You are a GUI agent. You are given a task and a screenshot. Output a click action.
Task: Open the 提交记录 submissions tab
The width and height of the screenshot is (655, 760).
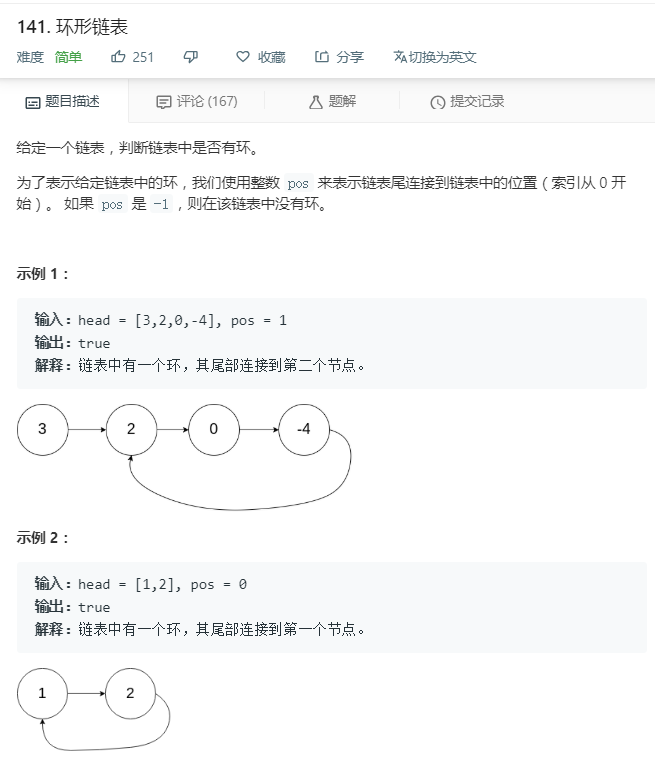(x=467, y=102)
